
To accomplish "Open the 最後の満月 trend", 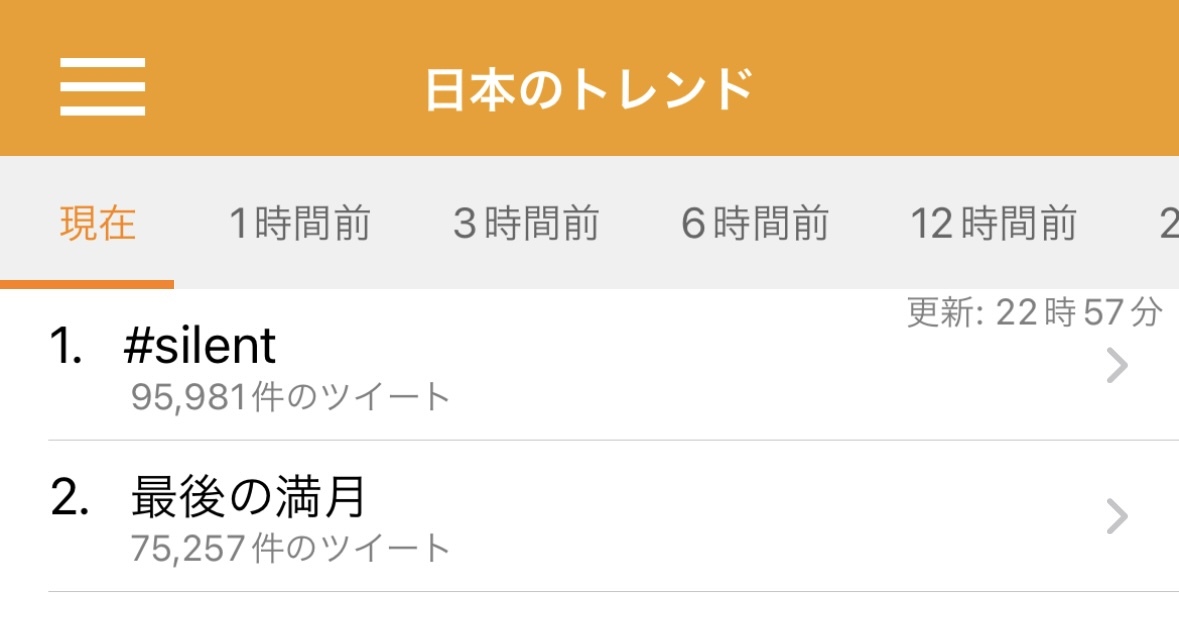I will click(589, 517).
